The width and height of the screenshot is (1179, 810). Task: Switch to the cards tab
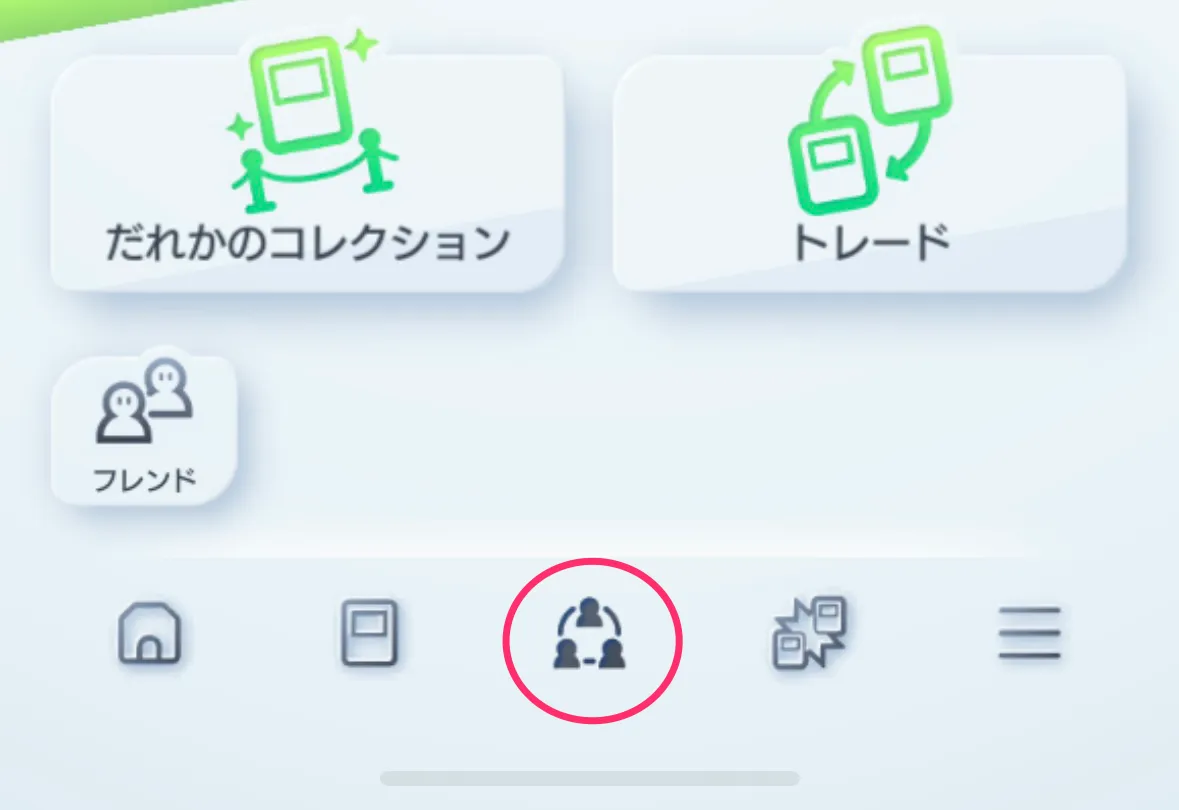[370, 634]
